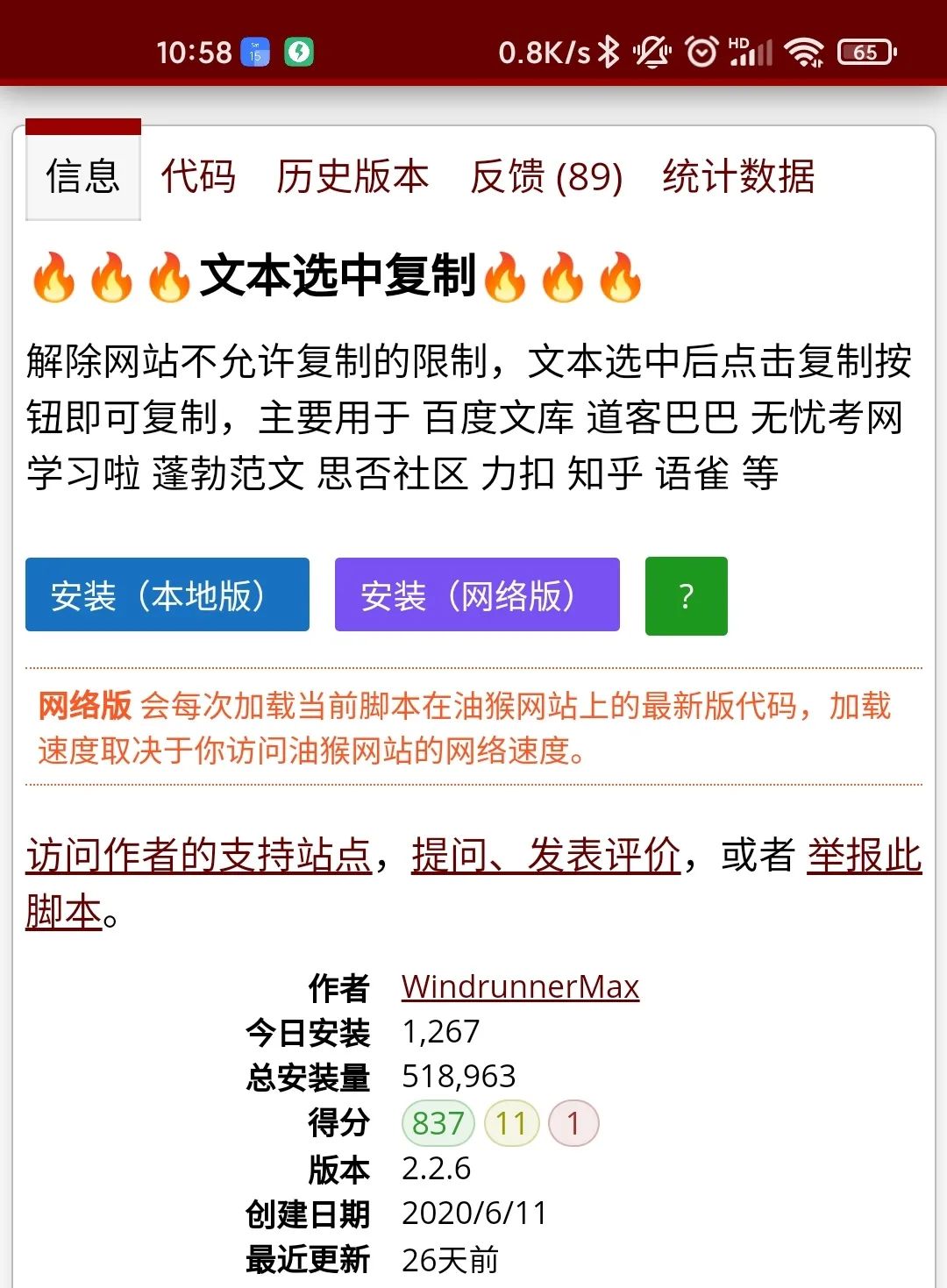Click the green 837 rating badge

click(x=438, y=1123)
